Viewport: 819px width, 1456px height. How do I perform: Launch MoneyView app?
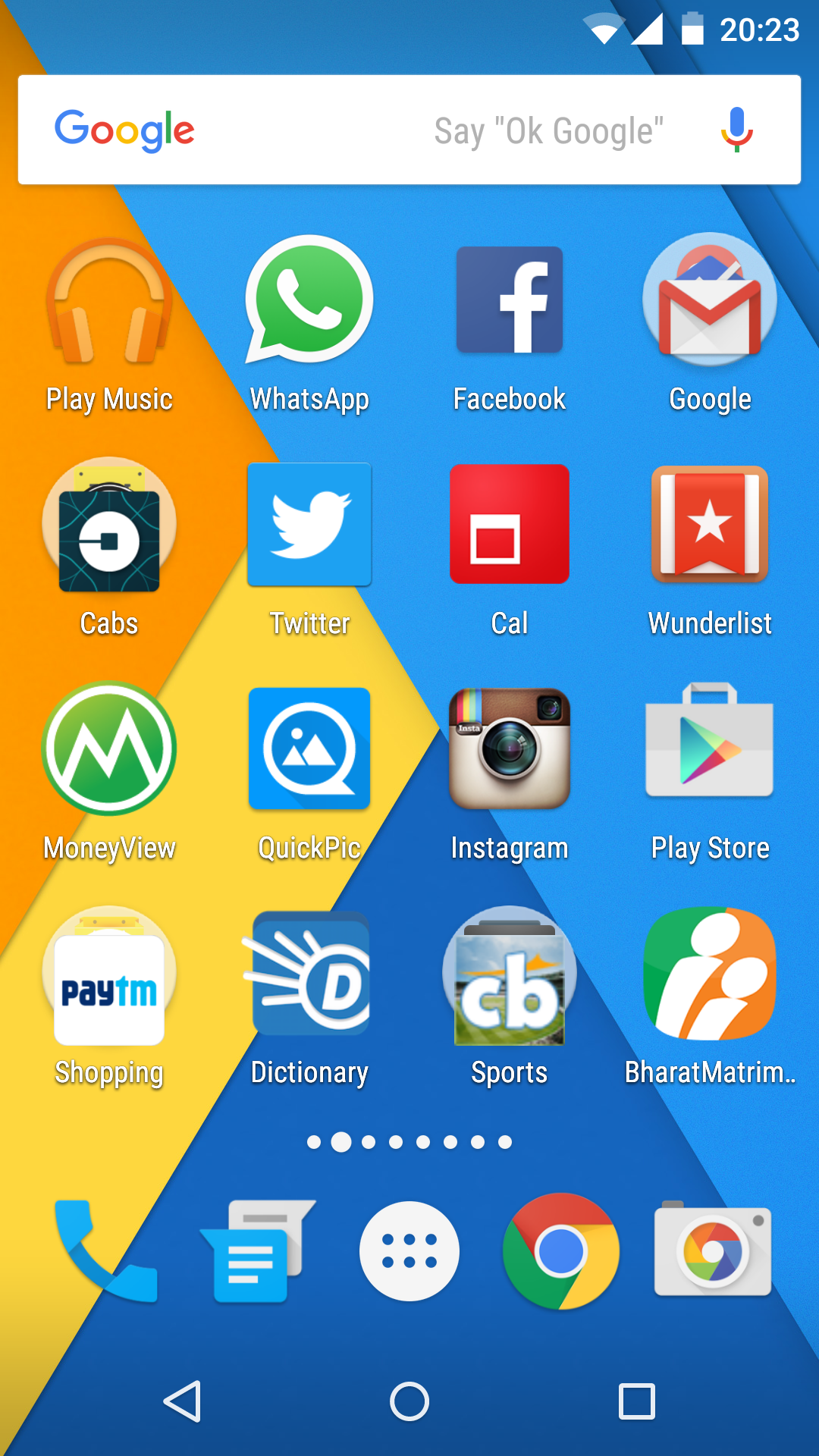click(x=109, y=748)
